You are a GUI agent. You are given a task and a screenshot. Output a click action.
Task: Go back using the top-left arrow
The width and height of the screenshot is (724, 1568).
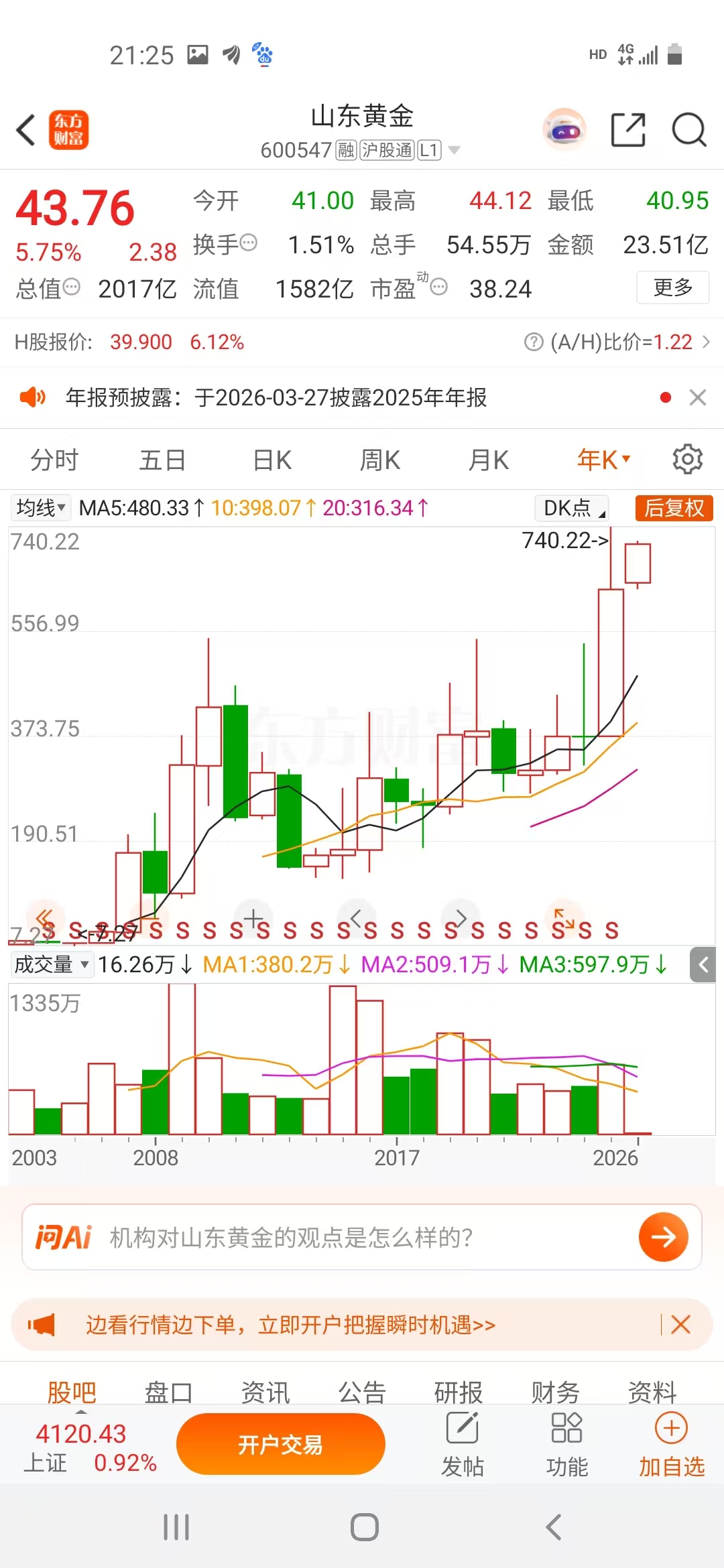pos(27,130)
